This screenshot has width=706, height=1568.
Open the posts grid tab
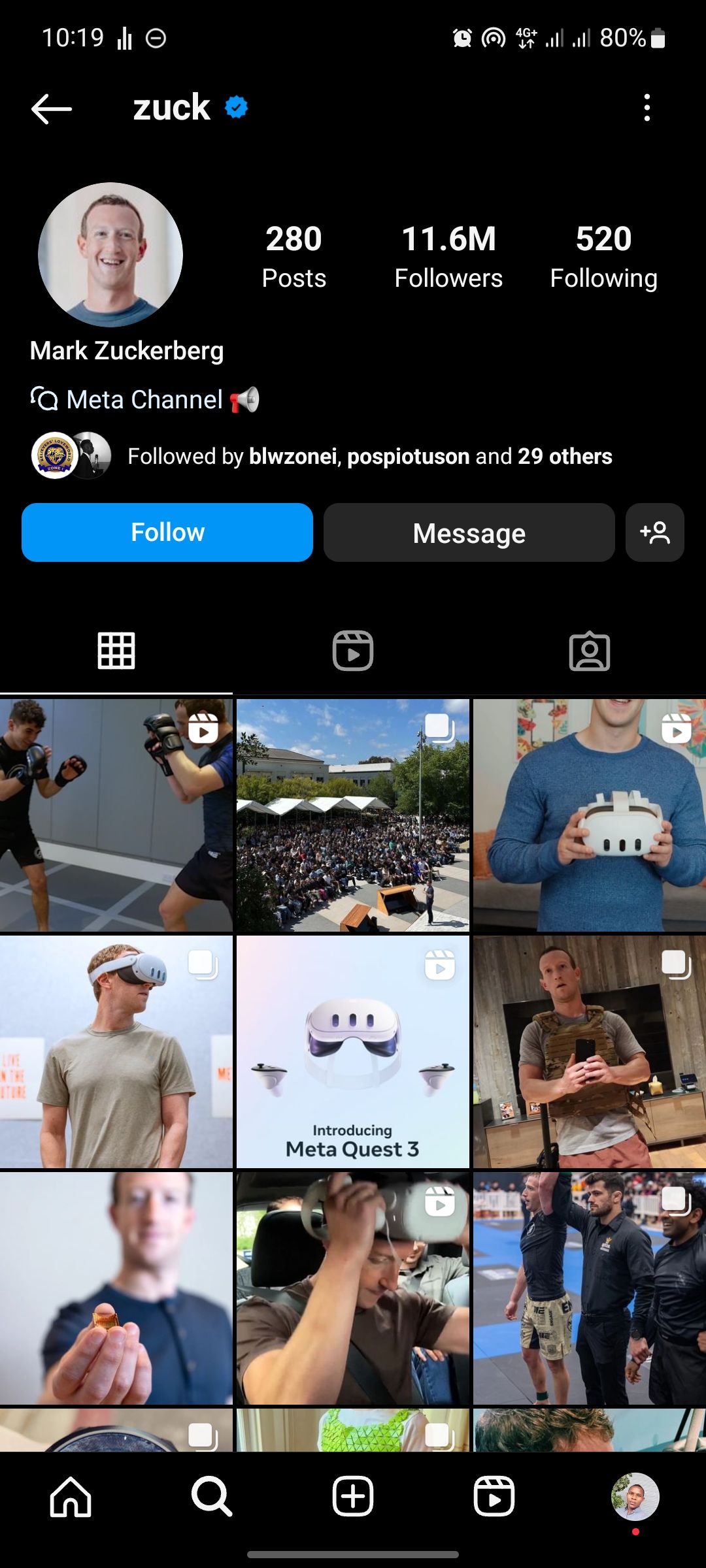coord(118,650)
